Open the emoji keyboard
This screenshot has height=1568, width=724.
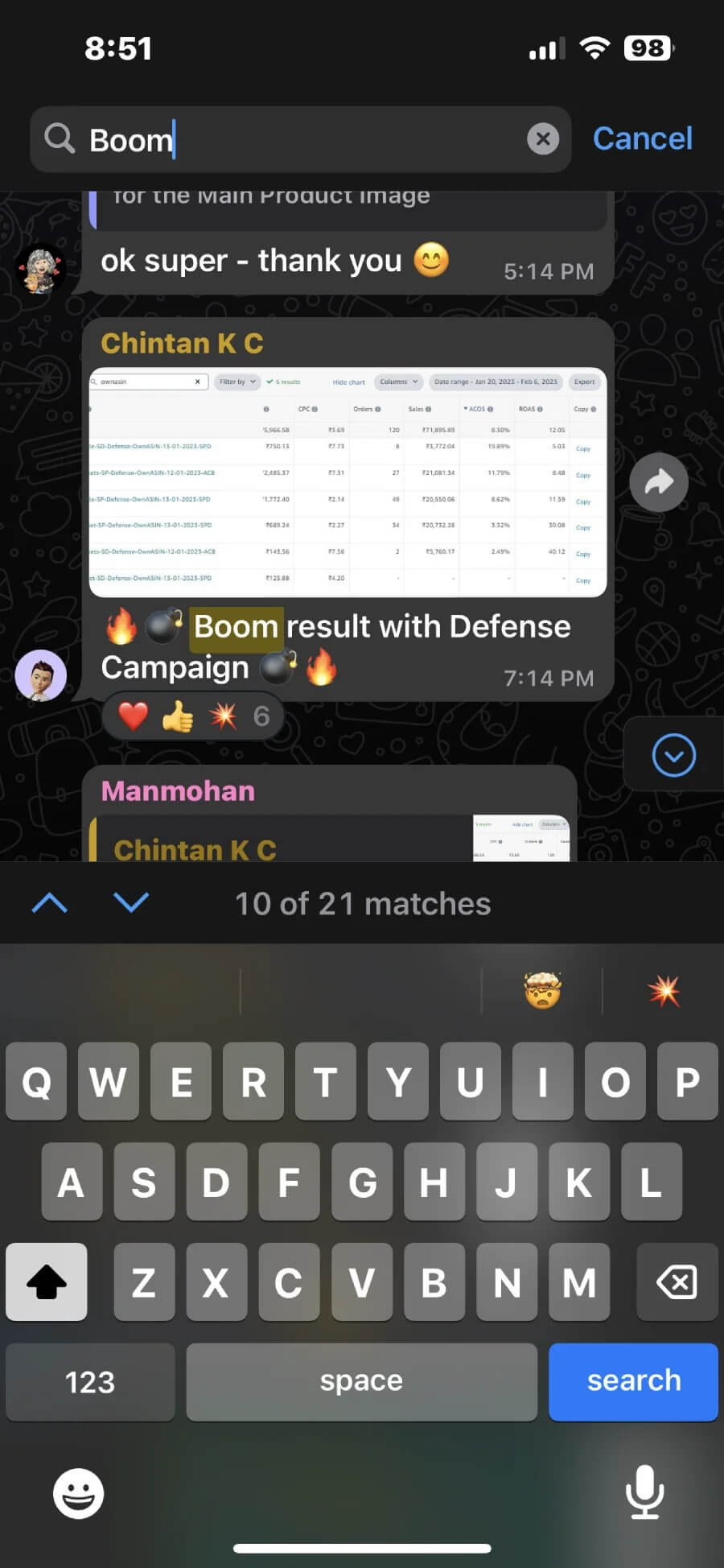78,1493
